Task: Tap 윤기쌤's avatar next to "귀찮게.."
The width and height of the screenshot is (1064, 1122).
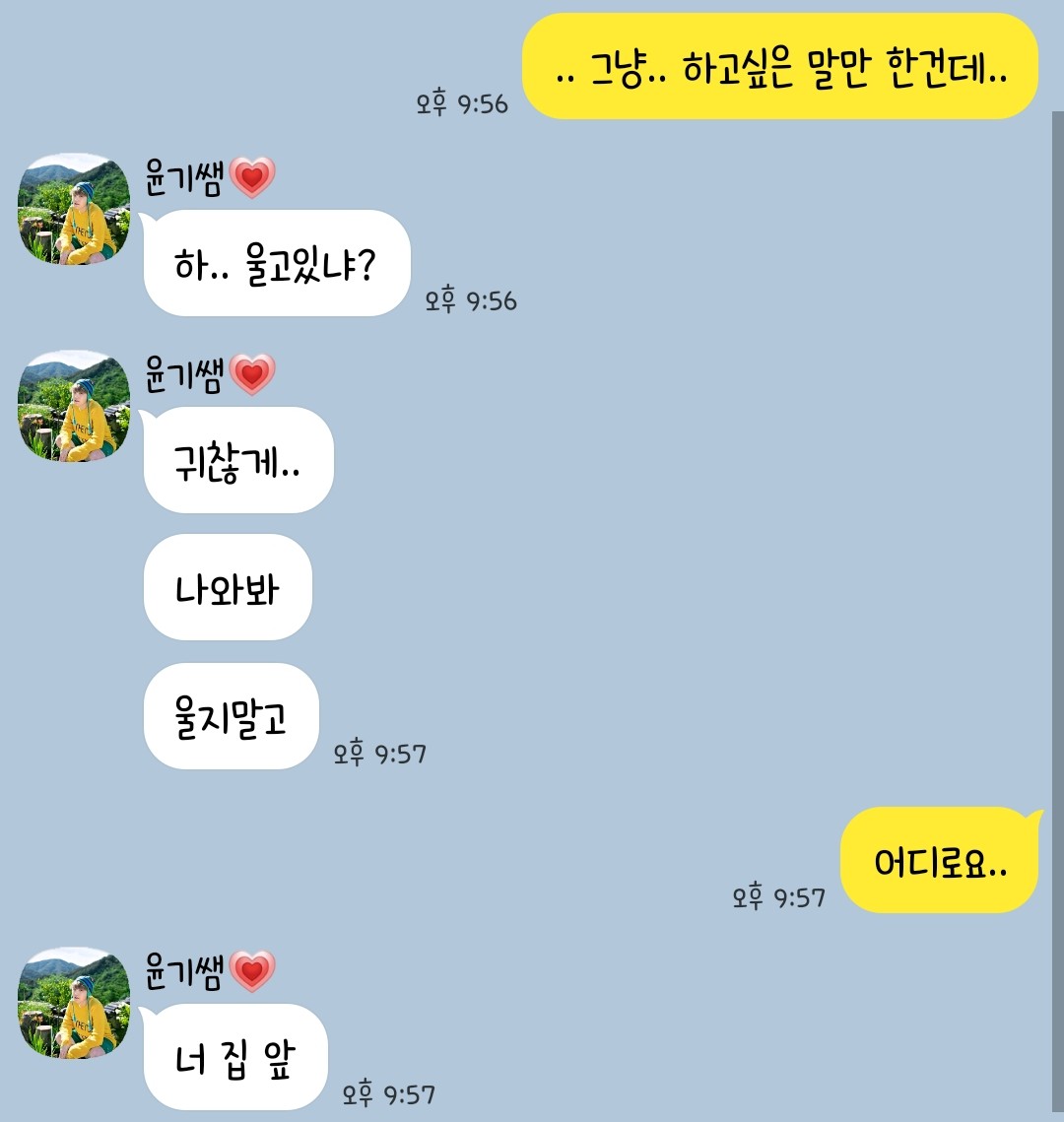Action: (x=74, y=406)
